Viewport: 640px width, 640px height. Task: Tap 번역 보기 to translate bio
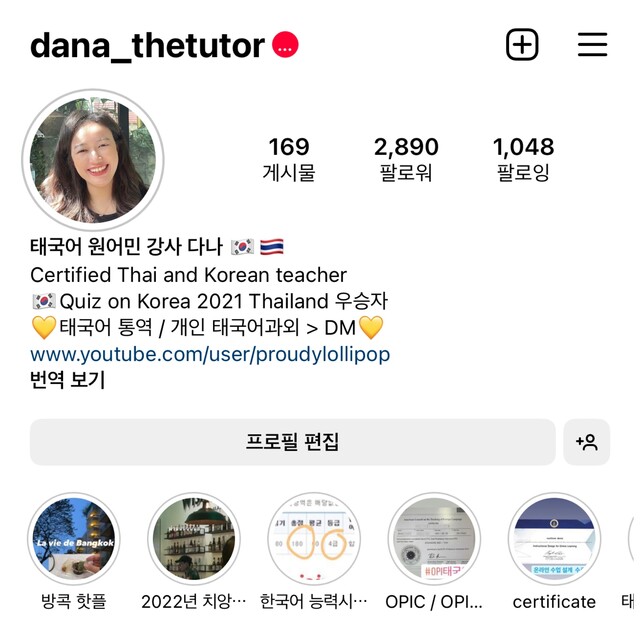click(67, 380)
